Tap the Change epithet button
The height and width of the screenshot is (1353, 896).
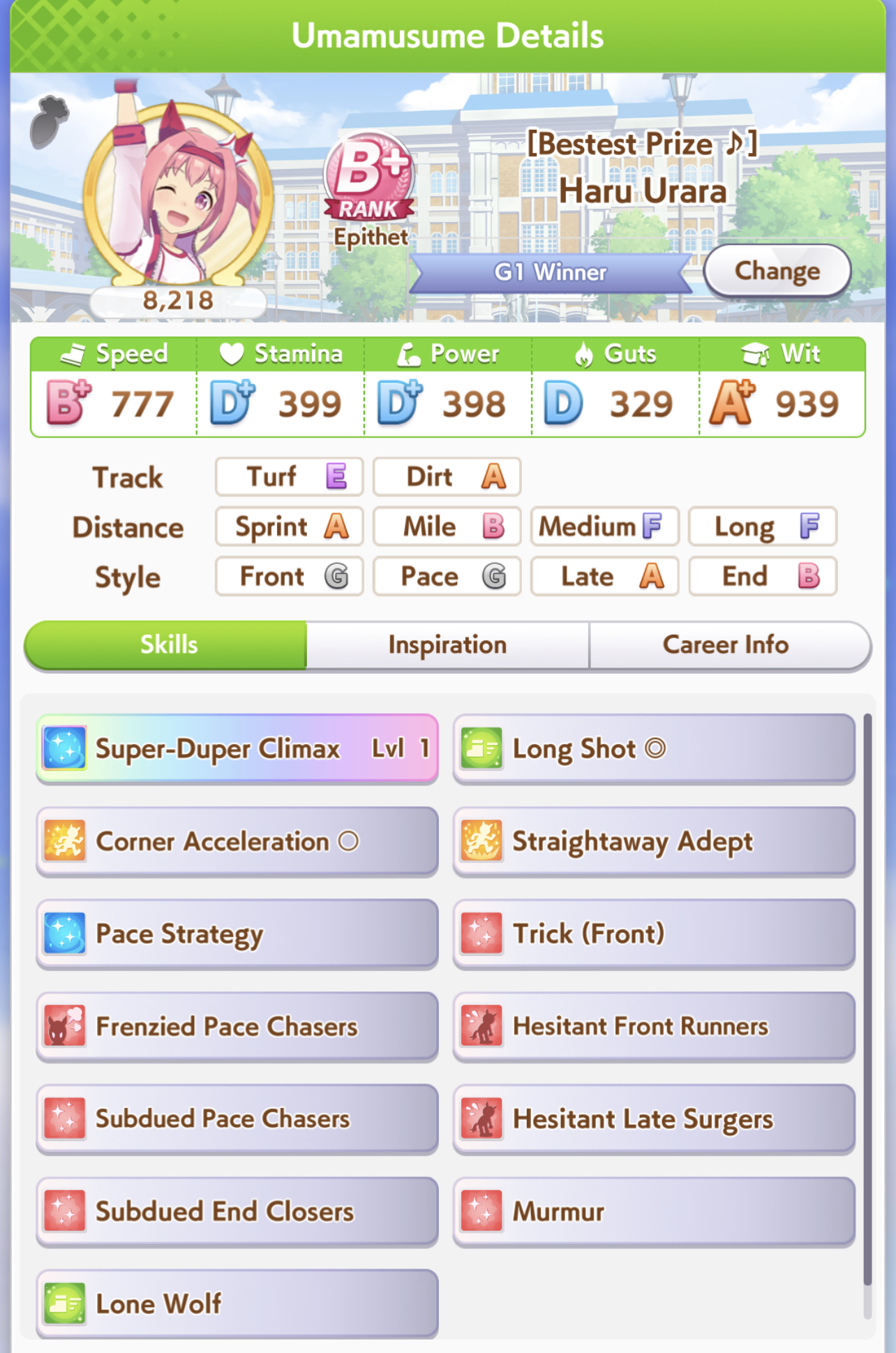(777, 271)
